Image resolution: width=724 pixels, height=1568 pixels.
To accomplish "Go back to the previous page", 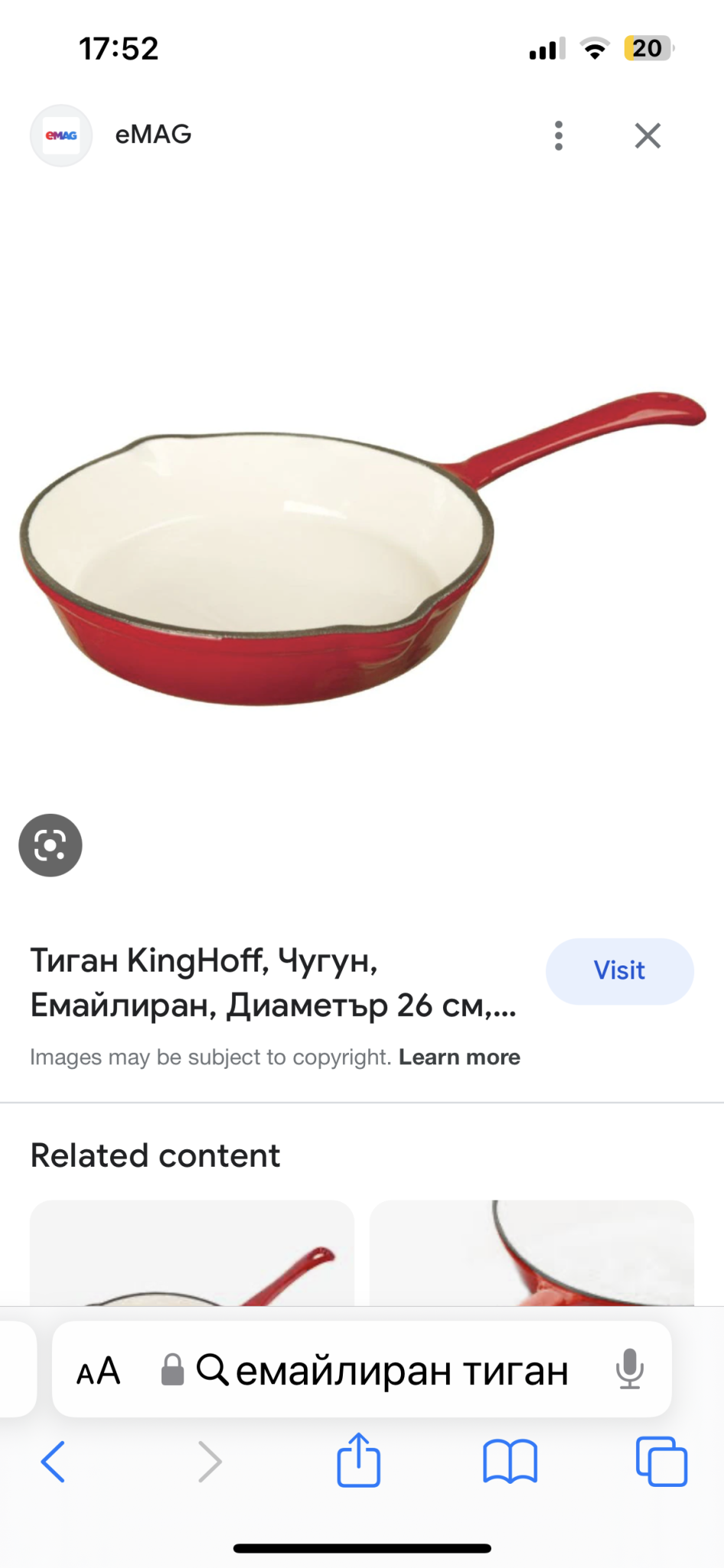I will tap(53, 1462).
